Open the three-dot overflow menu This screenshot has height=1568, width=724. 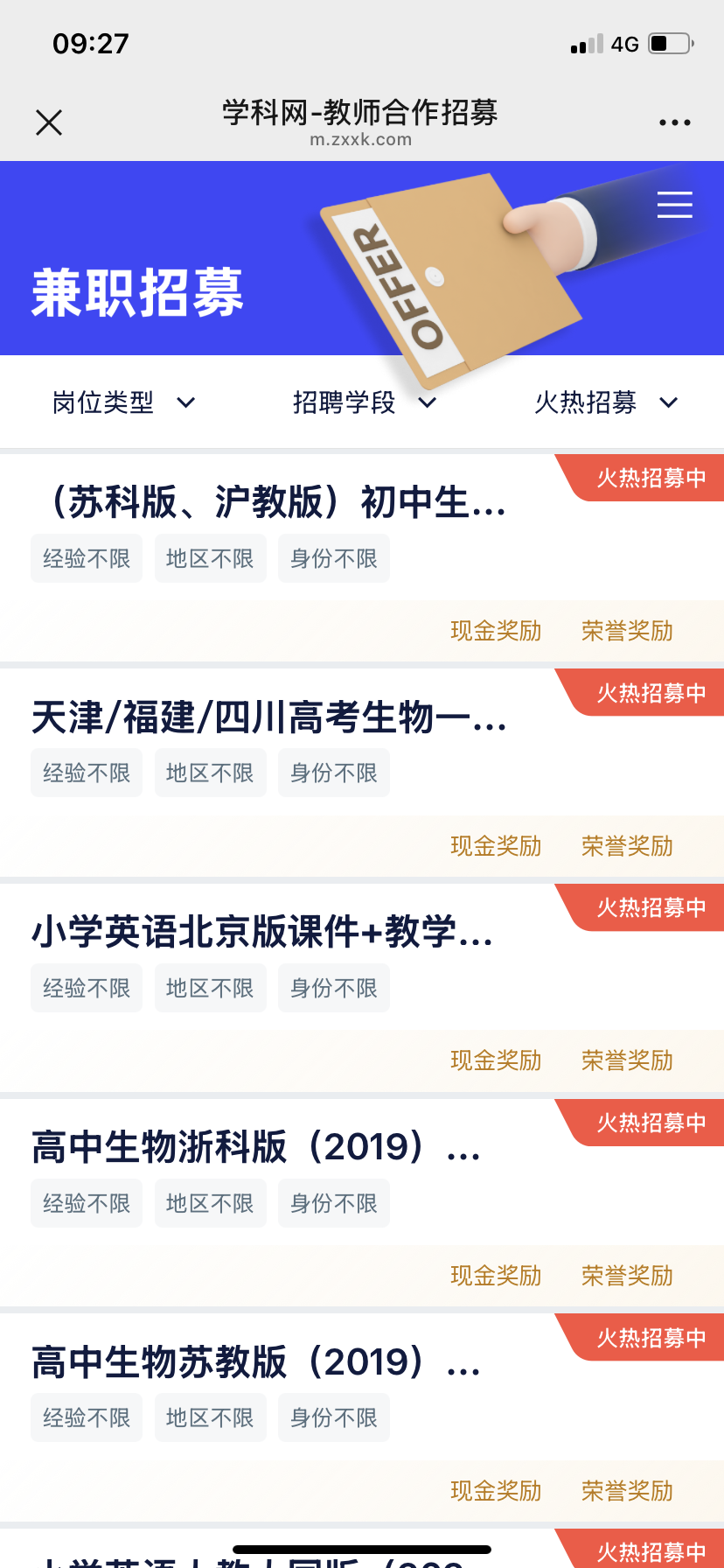click(674, 122)
